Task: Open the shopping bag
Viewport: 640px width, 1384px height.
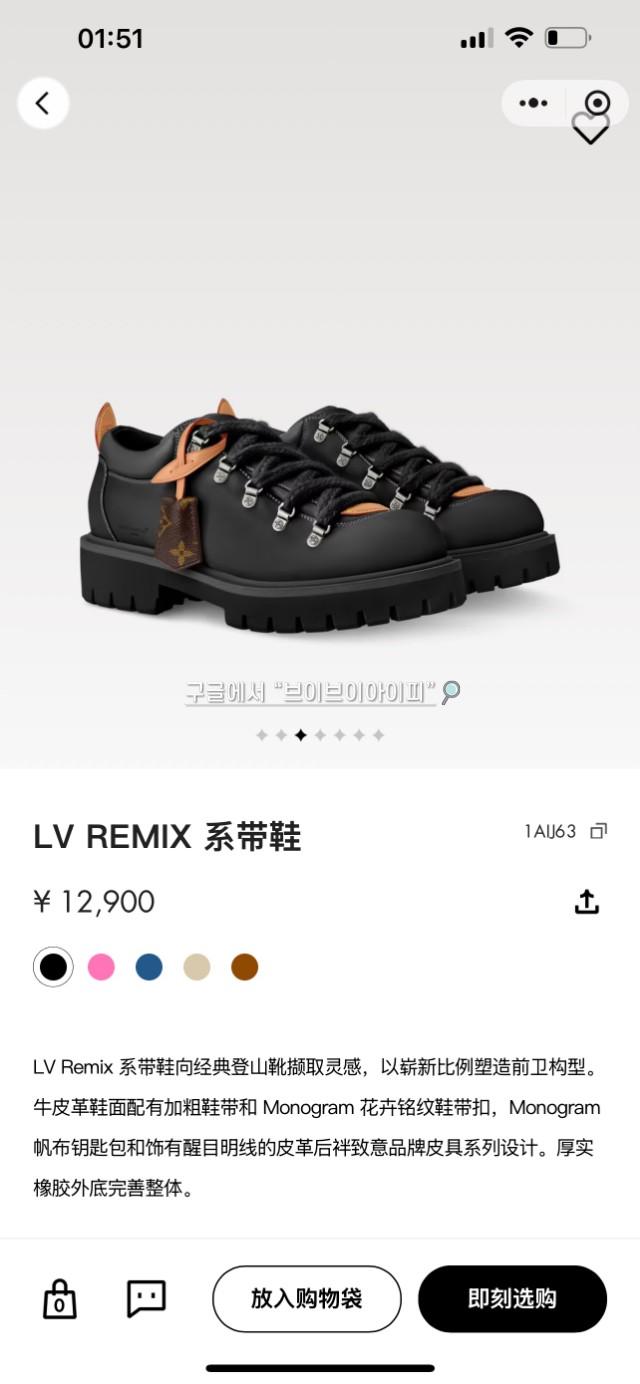Action: tap(59, 1298)
